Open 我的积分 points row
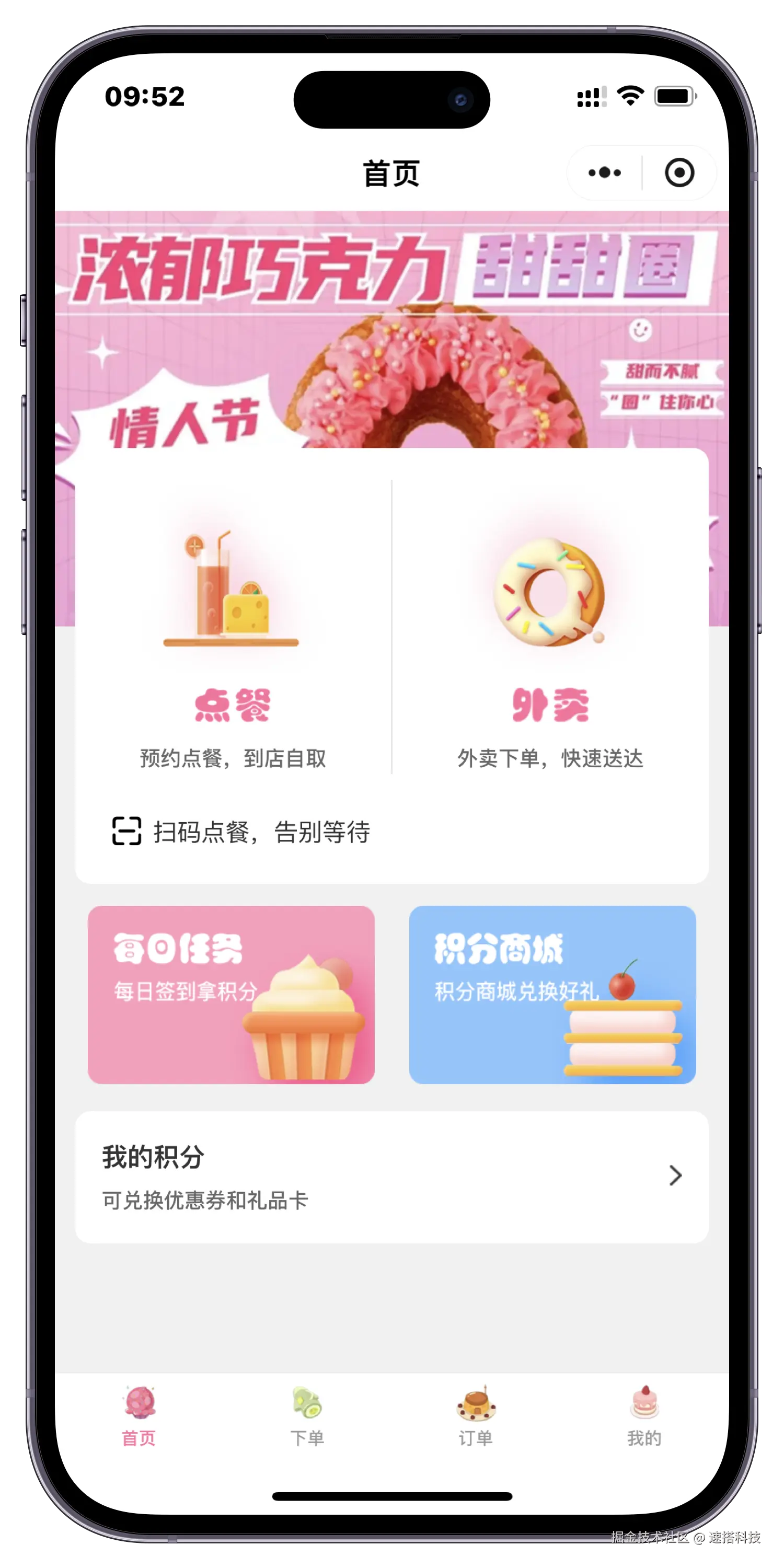 tap(391, 1177)
